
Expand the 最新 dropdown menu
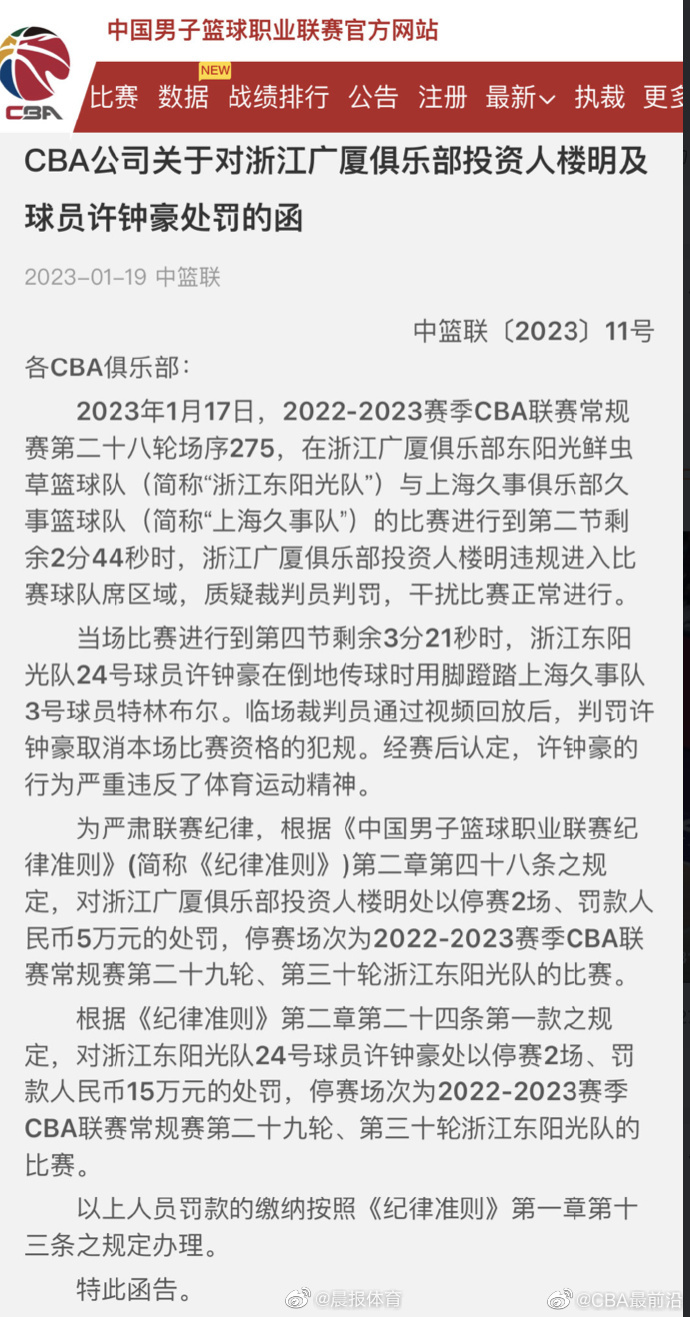[x=520, y=97]
